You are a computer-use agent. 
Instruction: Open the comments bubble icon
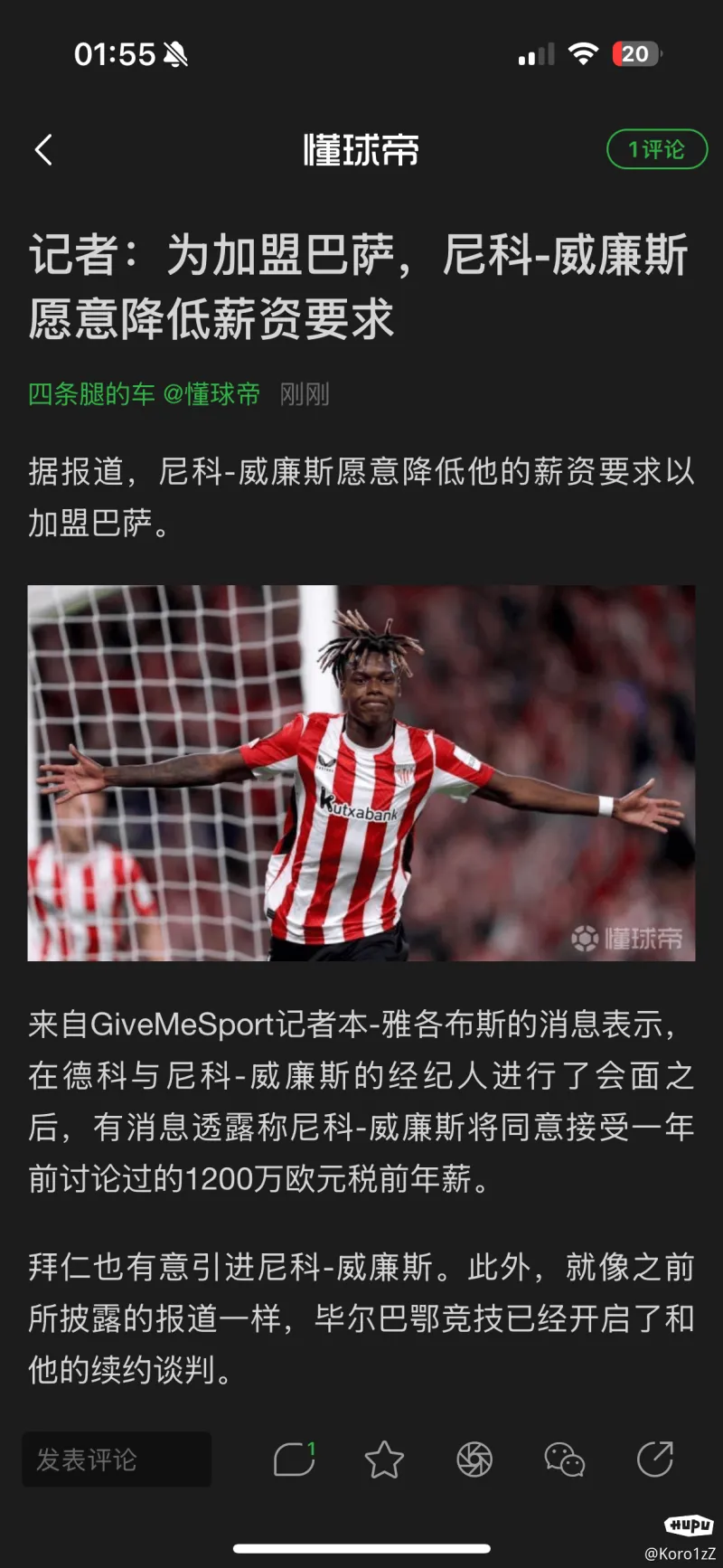294,1459
